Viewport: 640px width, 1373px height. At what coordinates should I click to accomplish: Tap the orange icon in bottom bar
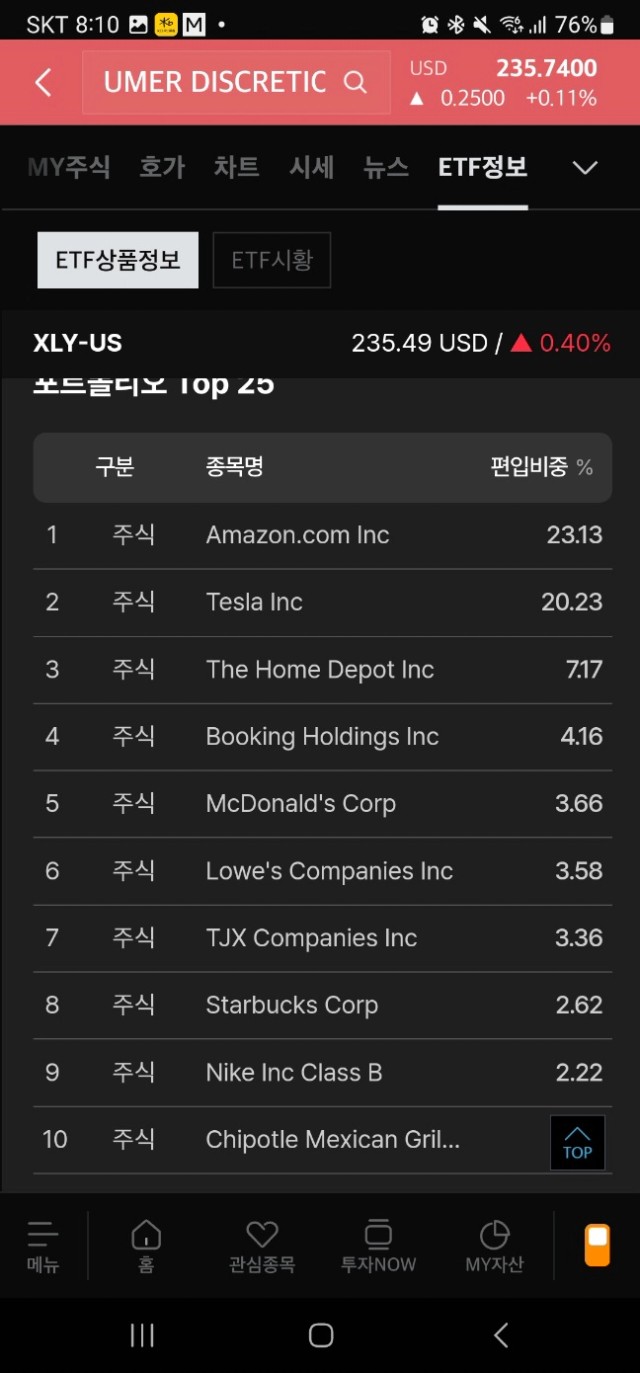(x=597, y=1245)
